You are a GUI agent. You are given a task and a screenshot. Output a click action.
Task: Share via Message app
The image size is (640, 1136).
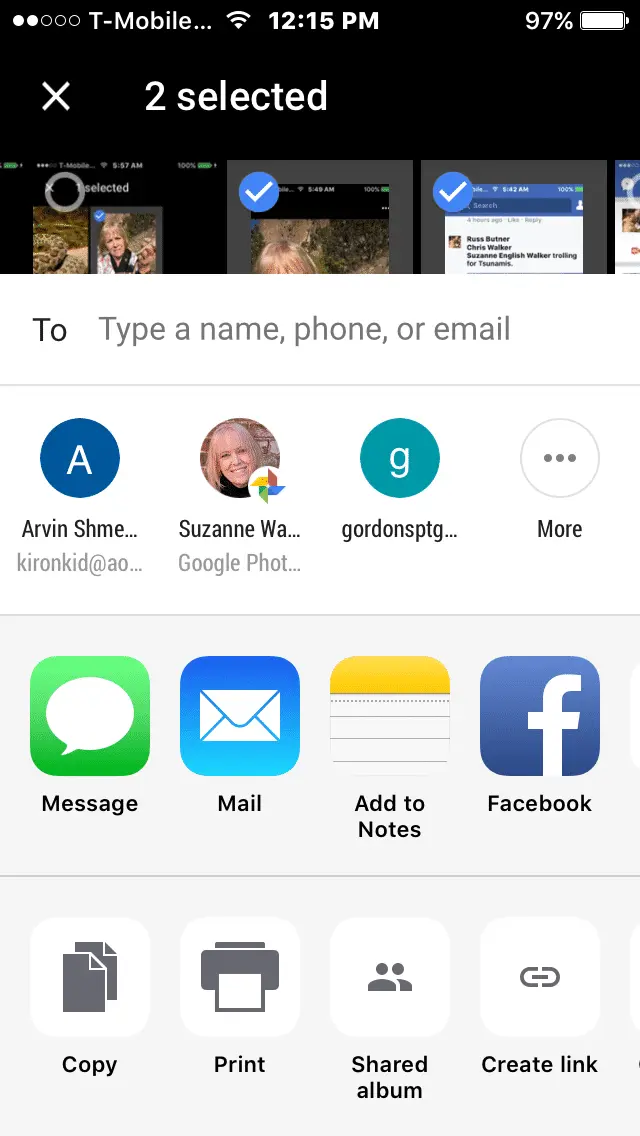[90, 716]
